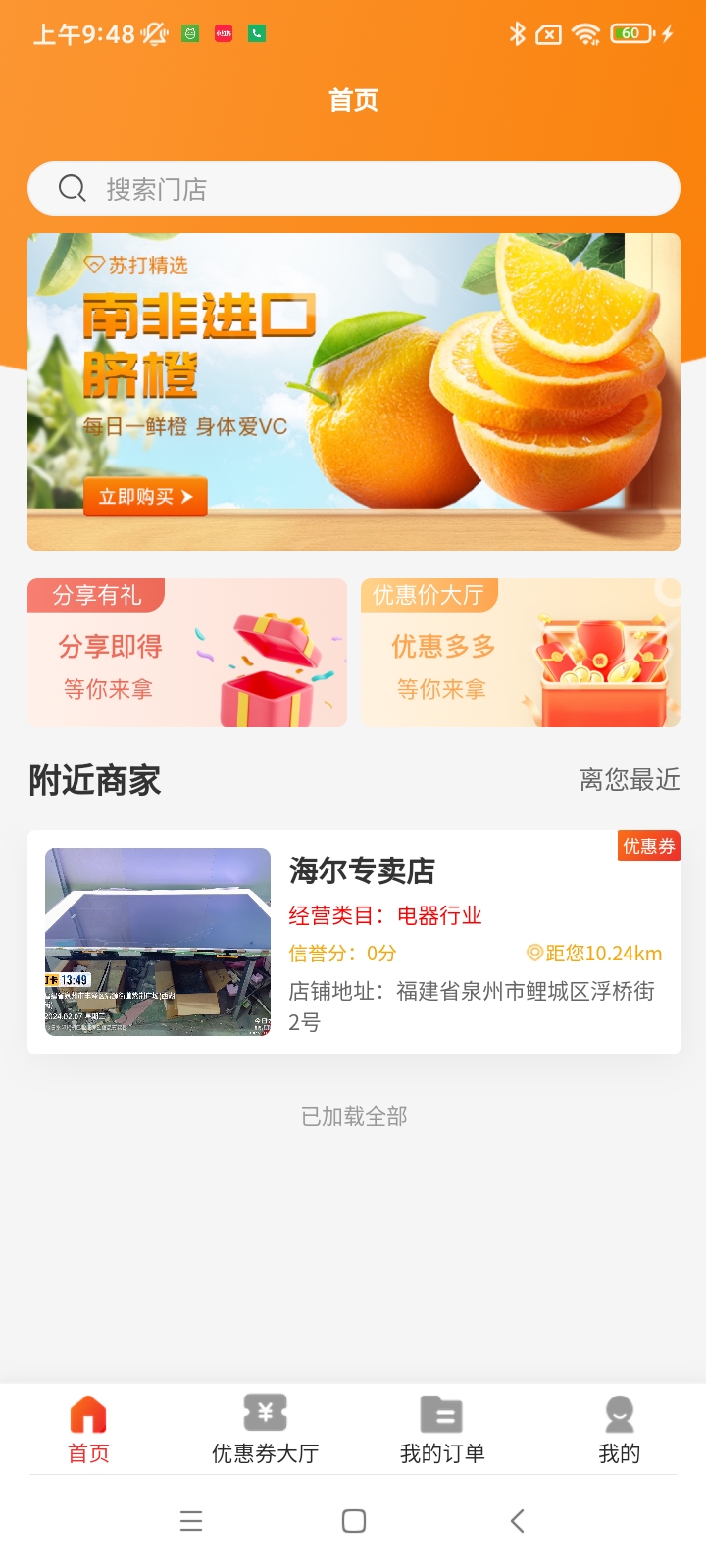Switch to the 首页 tab

coord(88,1430)
